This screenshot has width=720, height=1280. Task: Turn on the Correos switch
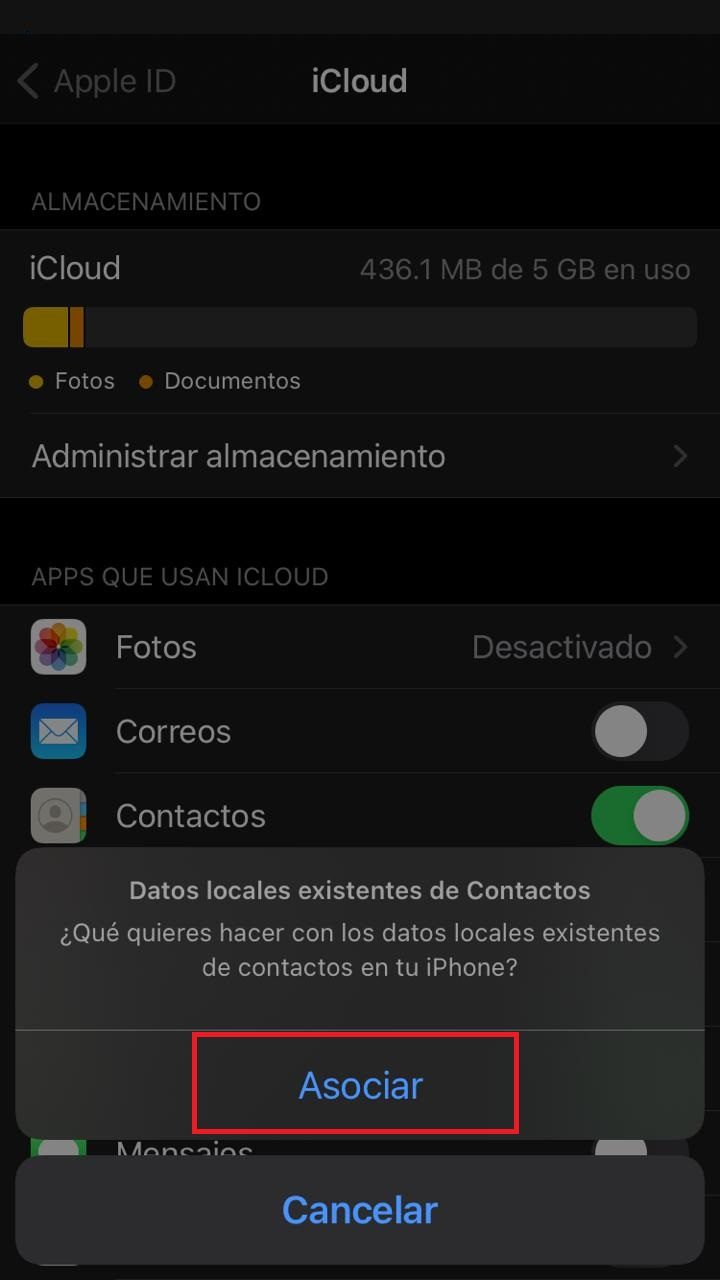point(639,732)
